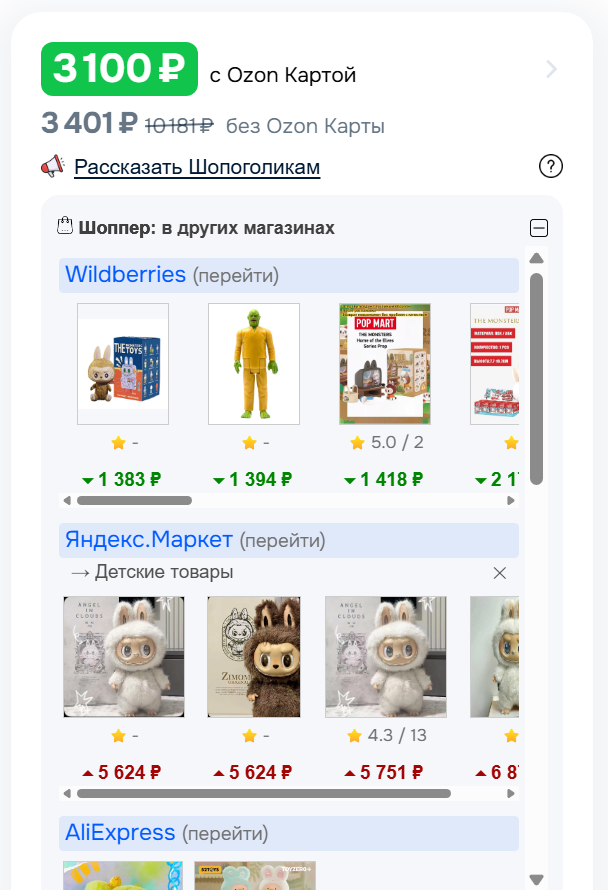Dismiss the Детские товары category filter

pos(500,573)
